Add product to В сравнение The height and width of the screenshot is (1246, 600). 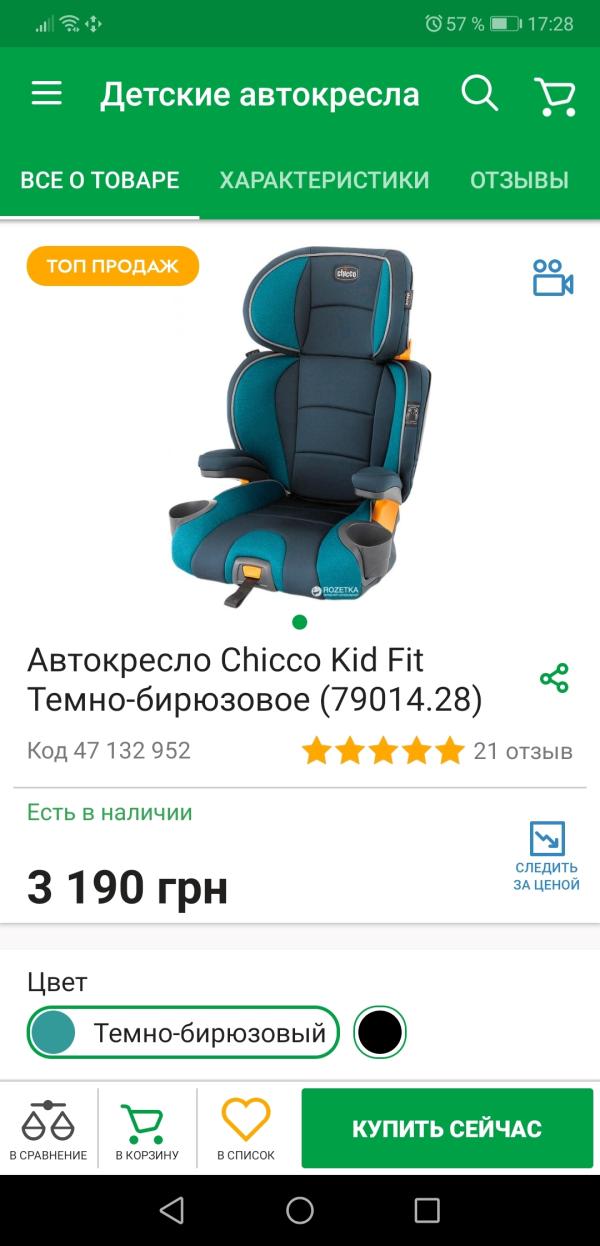[48, 1130]
